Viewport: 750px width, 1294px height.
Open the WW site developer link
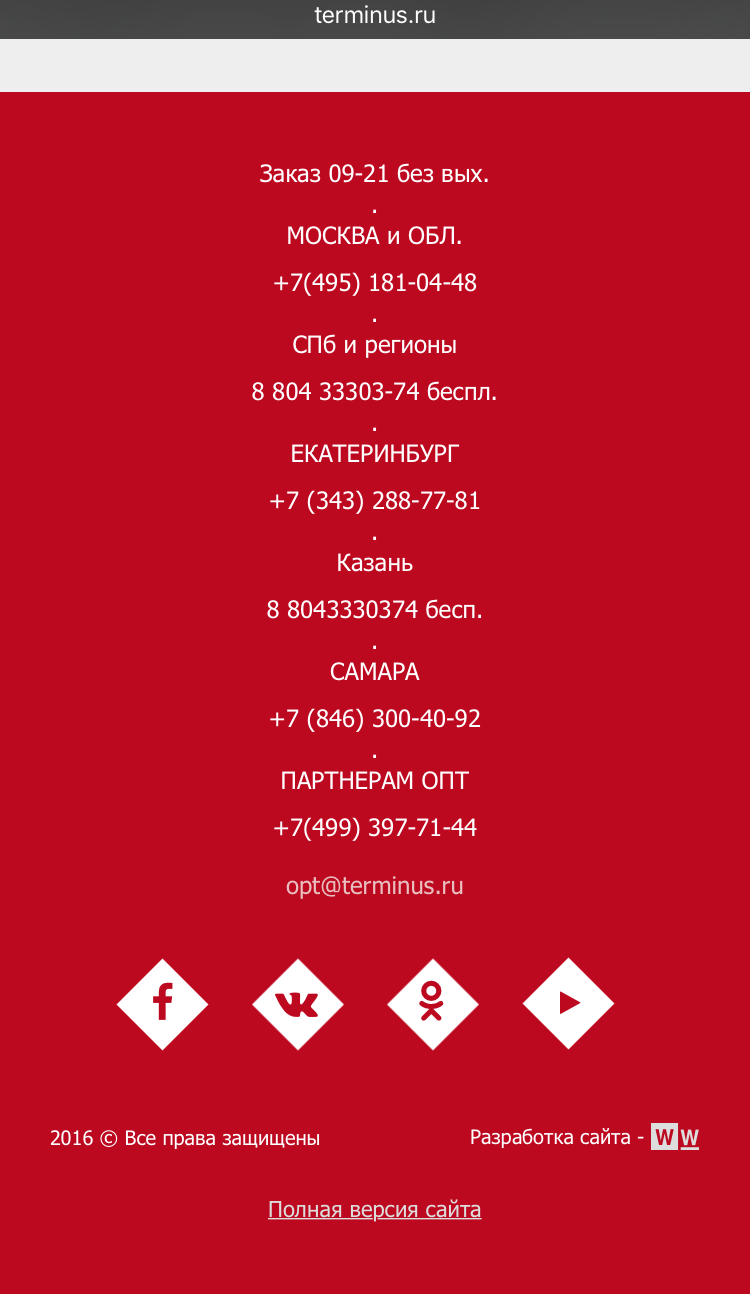pos(675,1137)
